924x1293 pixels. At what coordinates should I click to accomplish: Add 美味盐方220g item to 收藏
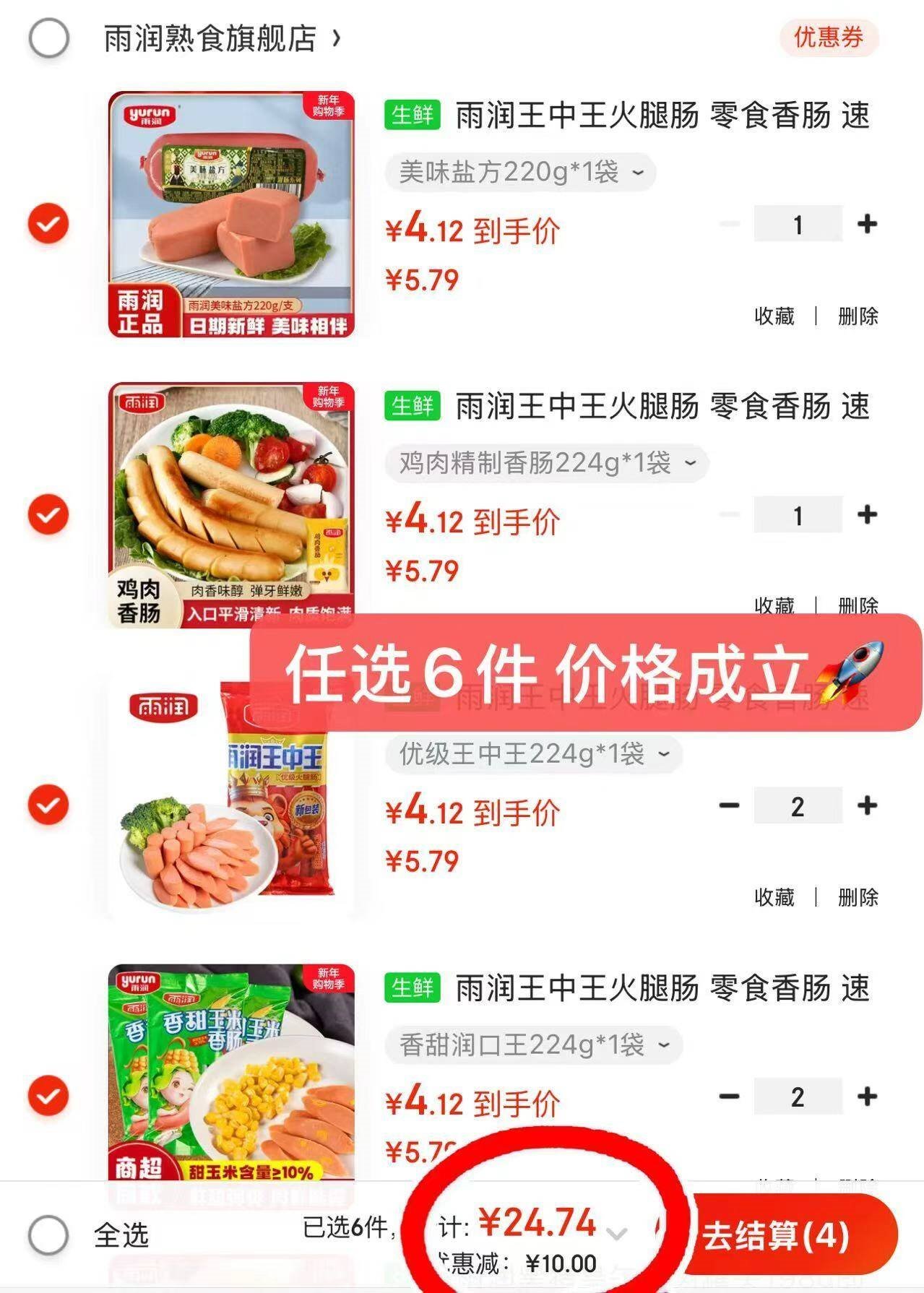click(774, 316)
